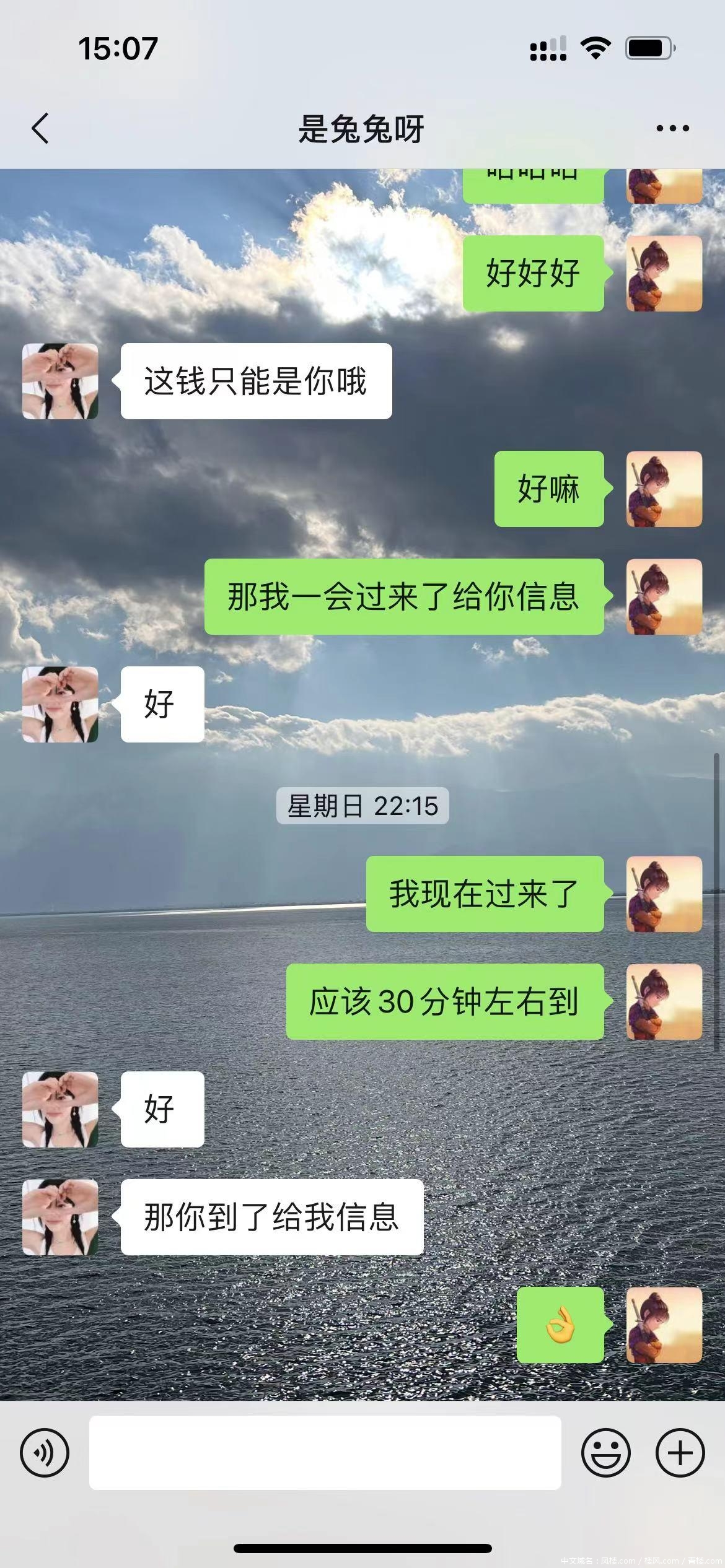Screen dimensions: 725x1568
Task: Open the emoji sticker panel
Action: pyautogui.click(x=605, y=1452)
